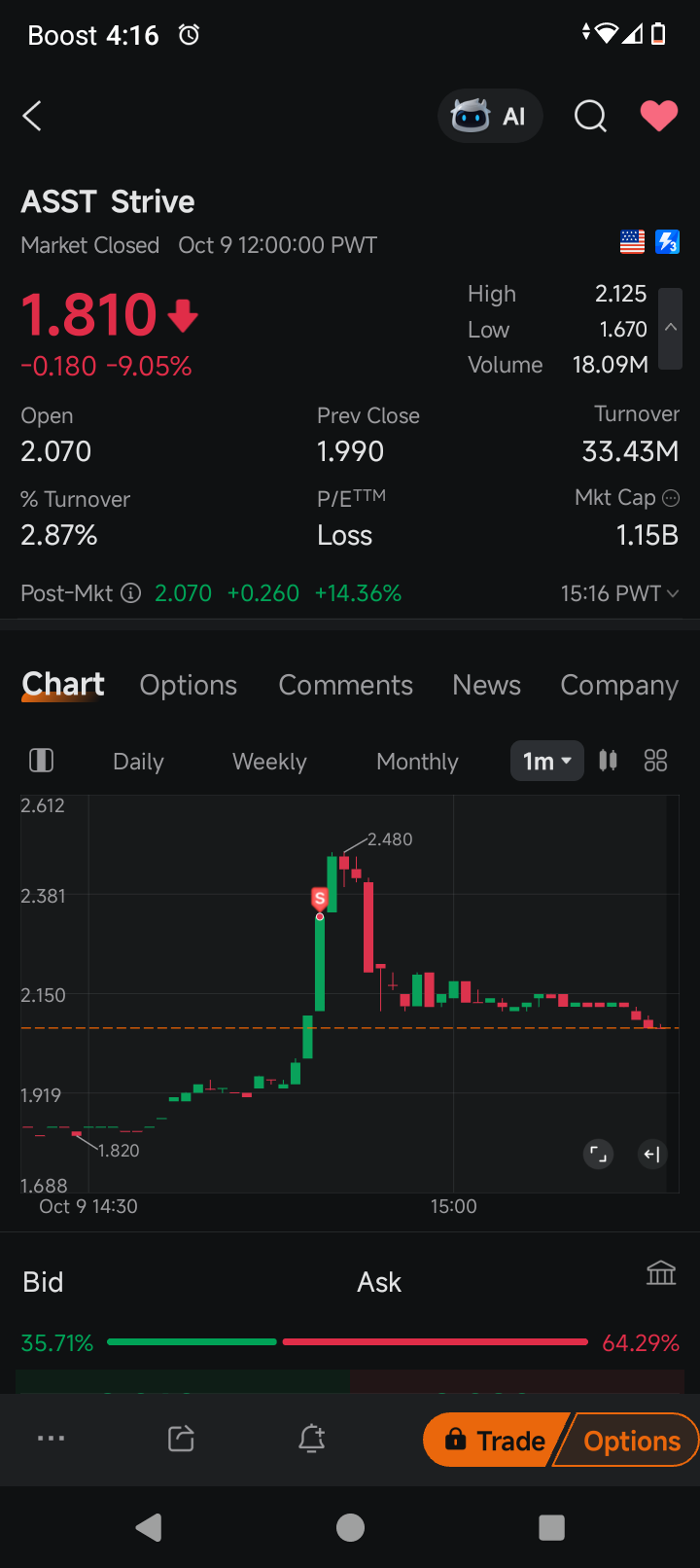Toggle ASST as a favorite

(659, 115)
